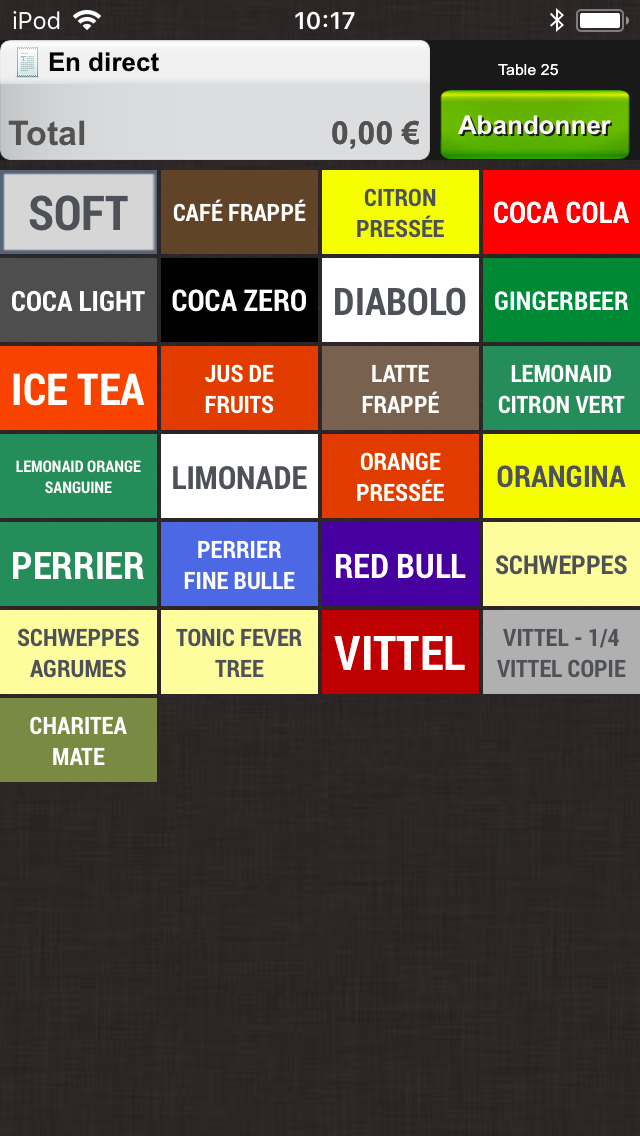
Task: Choose Citron Pressée
Action: (400, 213)
